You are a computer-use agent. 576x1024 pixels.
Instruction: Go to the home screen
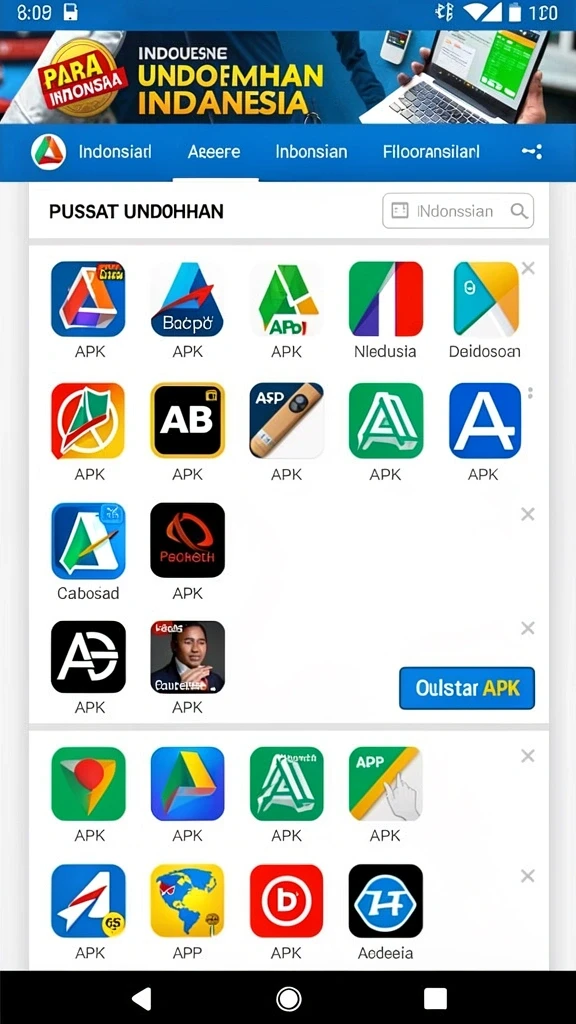tap(289, 999)
